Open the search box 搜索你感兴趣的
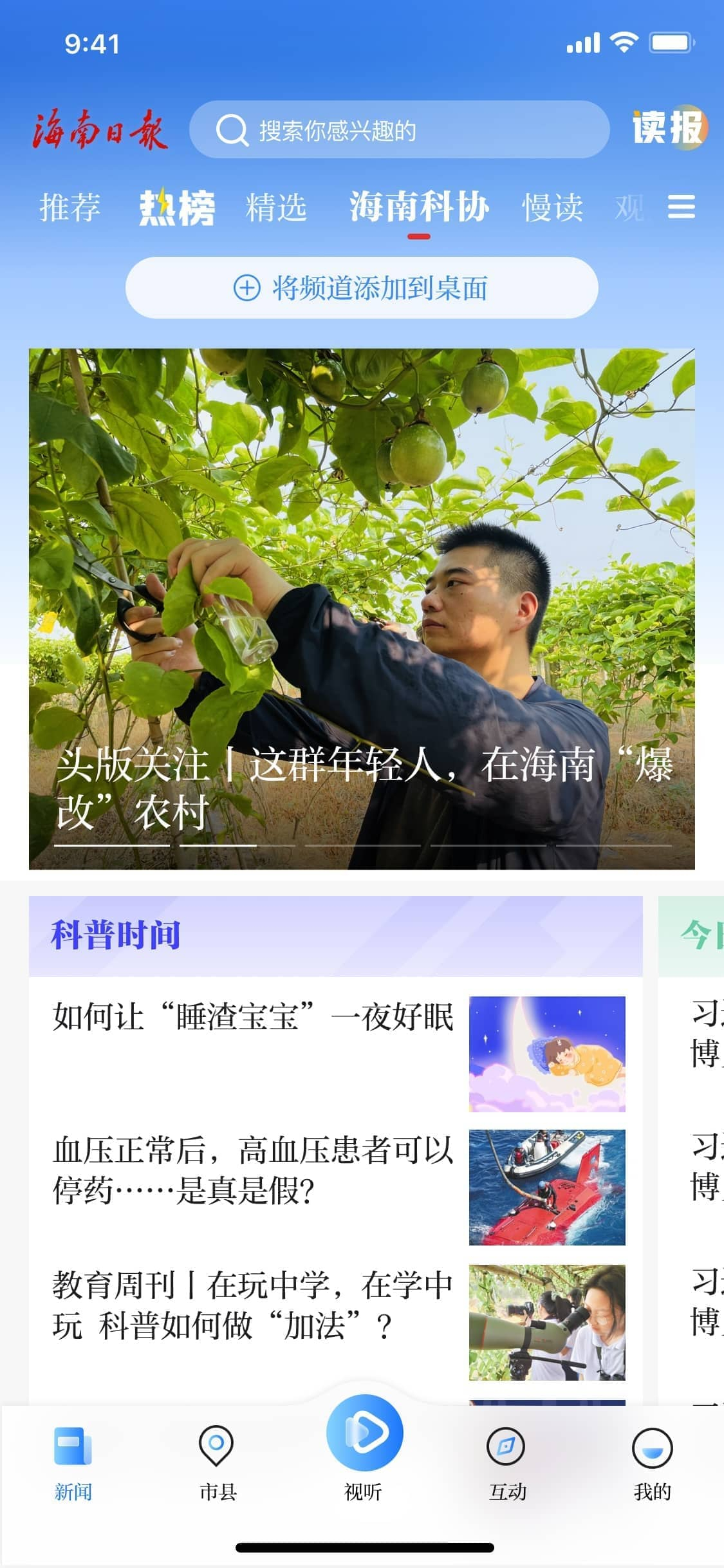 (399, 129)
